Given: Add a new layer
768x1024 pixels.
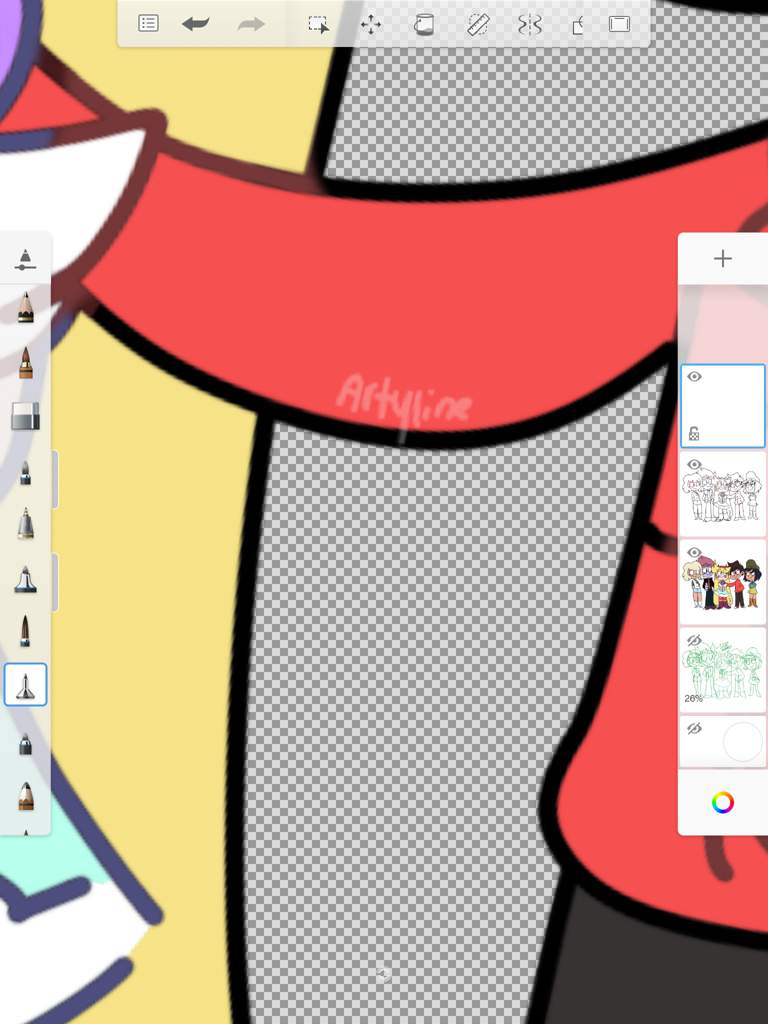Looking at the screenshot, I should (722, 259).
